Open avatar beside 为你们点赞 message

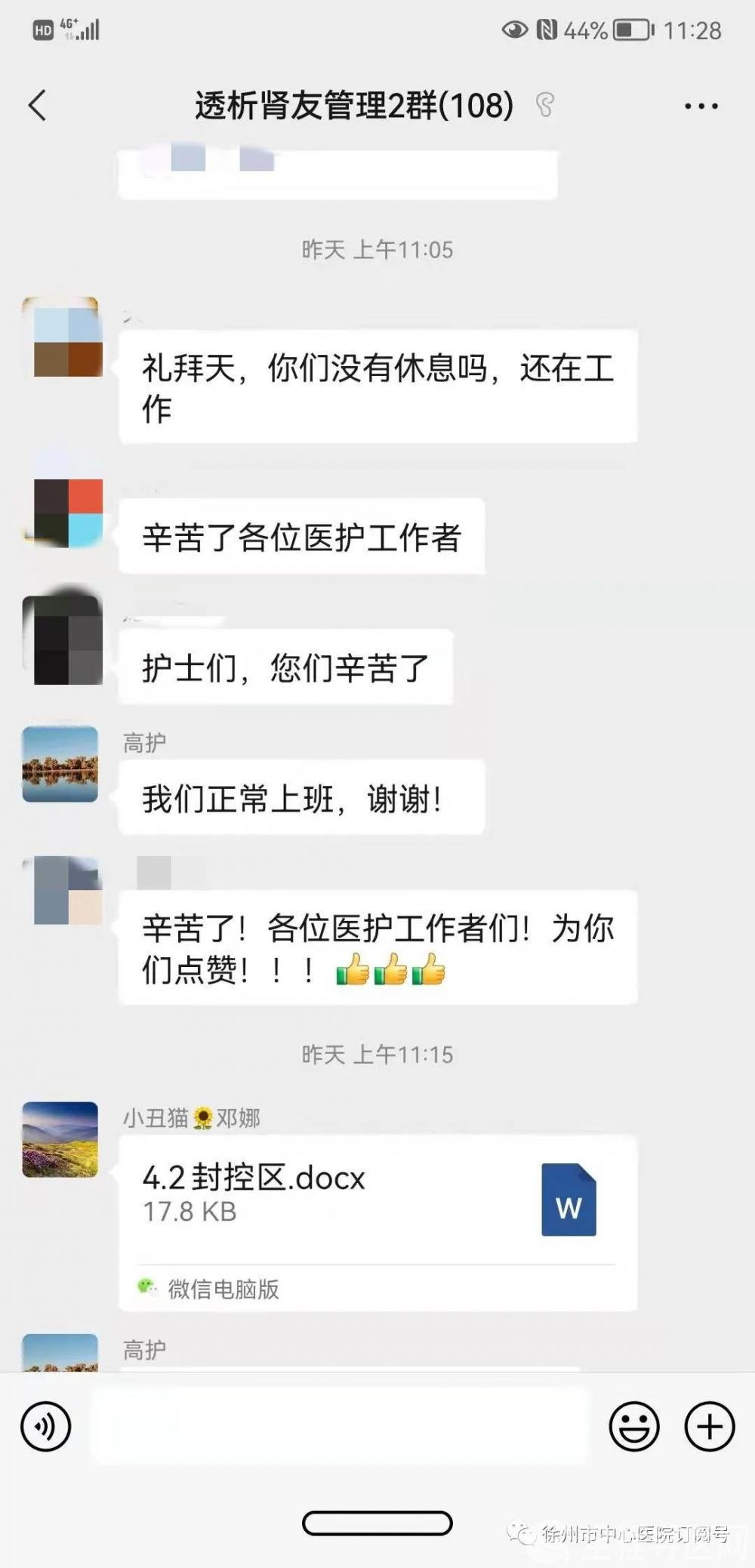click(x=63, y=891)
